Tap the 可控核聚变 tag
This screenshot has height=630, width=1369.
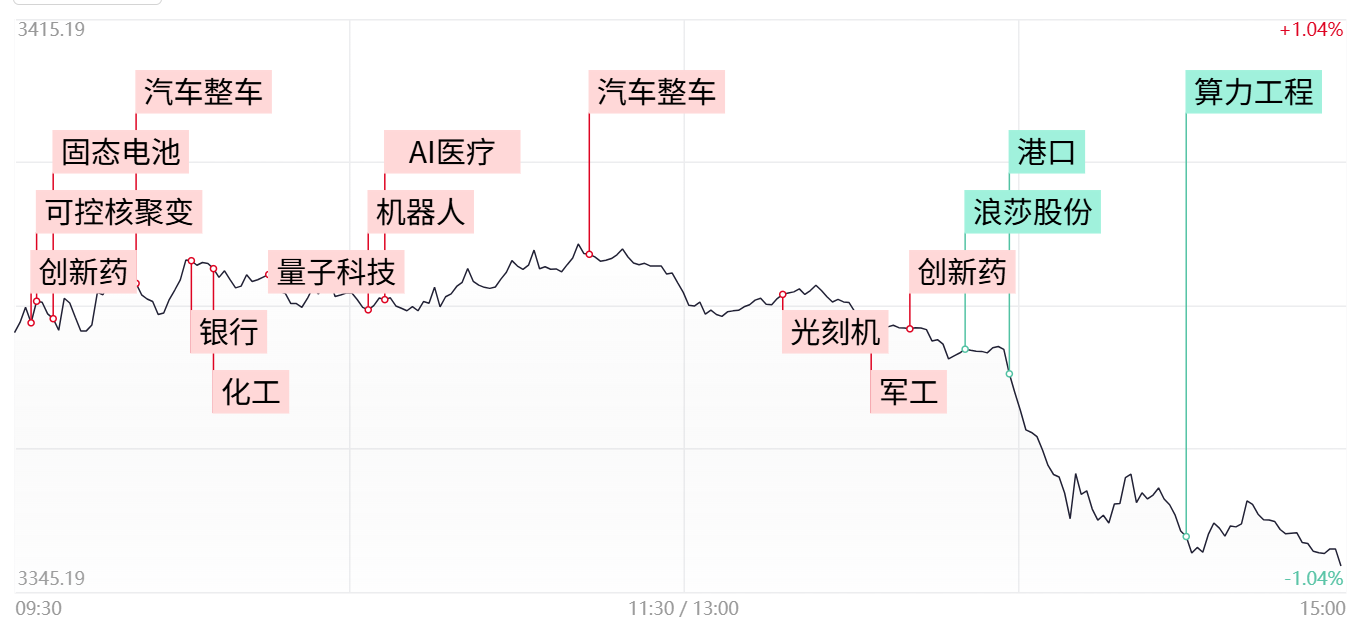(119, 212)
